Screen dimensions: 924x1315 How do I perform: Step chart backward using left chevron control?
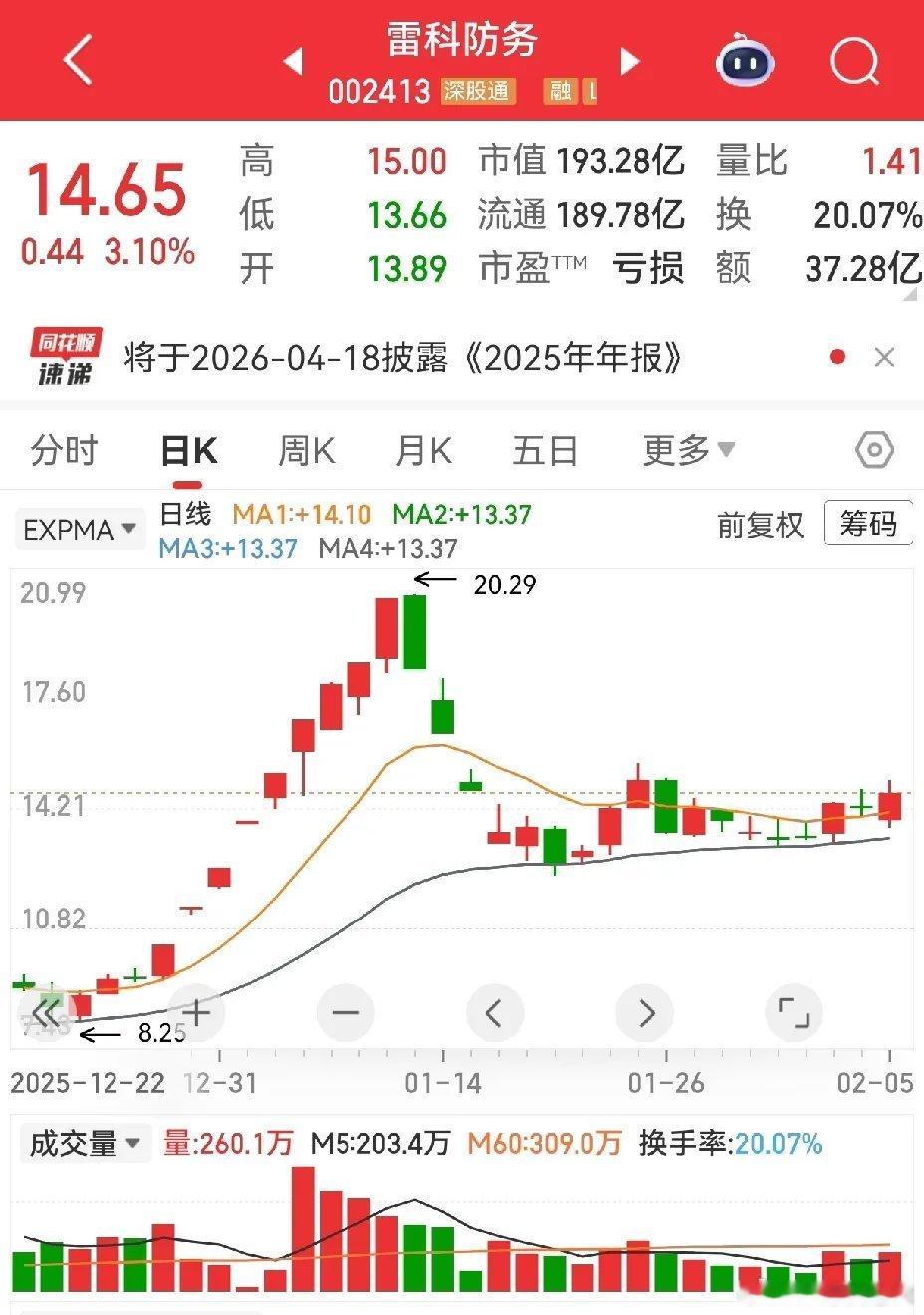coord(495,1012)
